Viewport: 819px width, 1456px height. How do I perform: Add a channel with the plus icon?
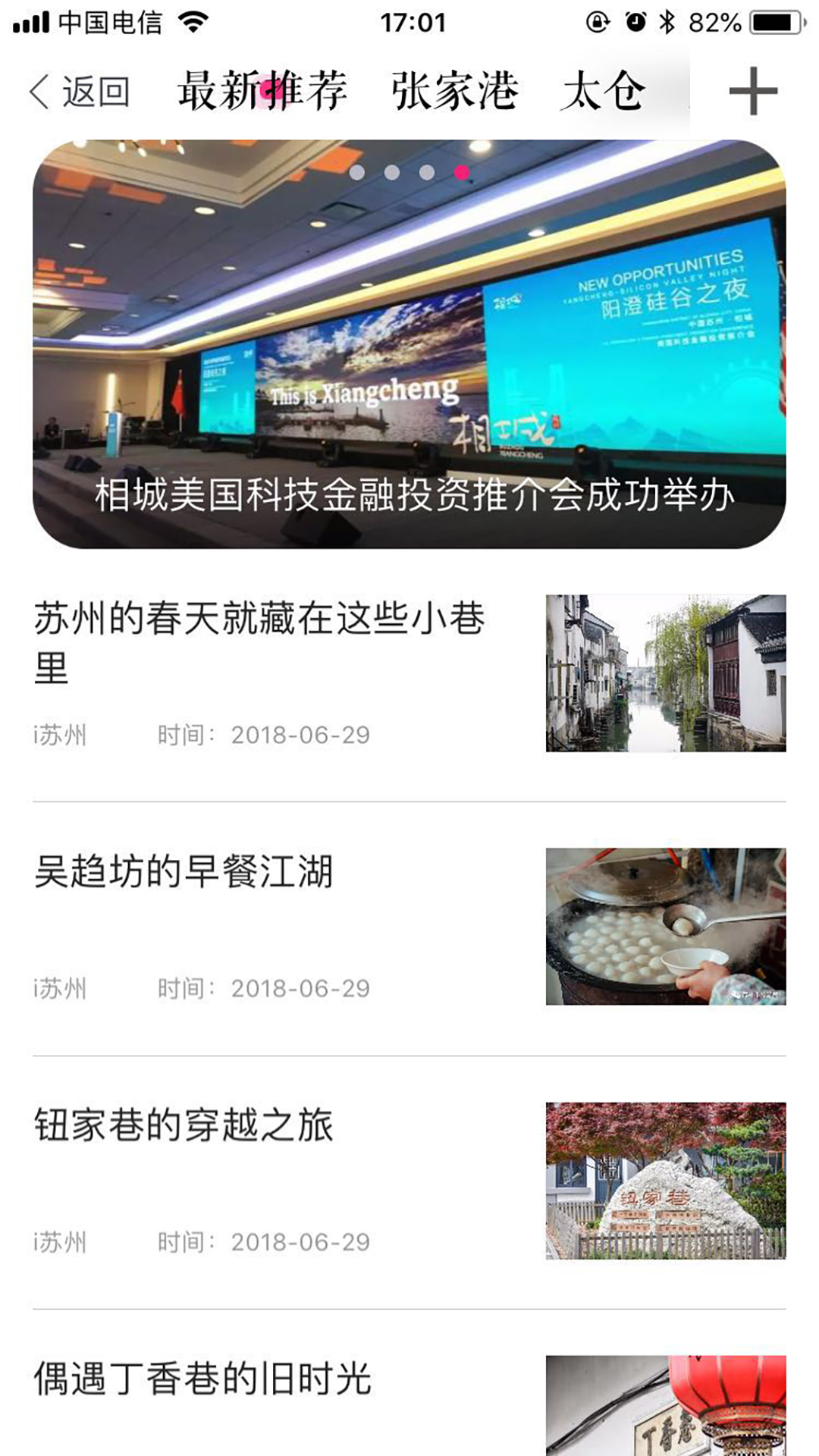(x=752, y=91)
